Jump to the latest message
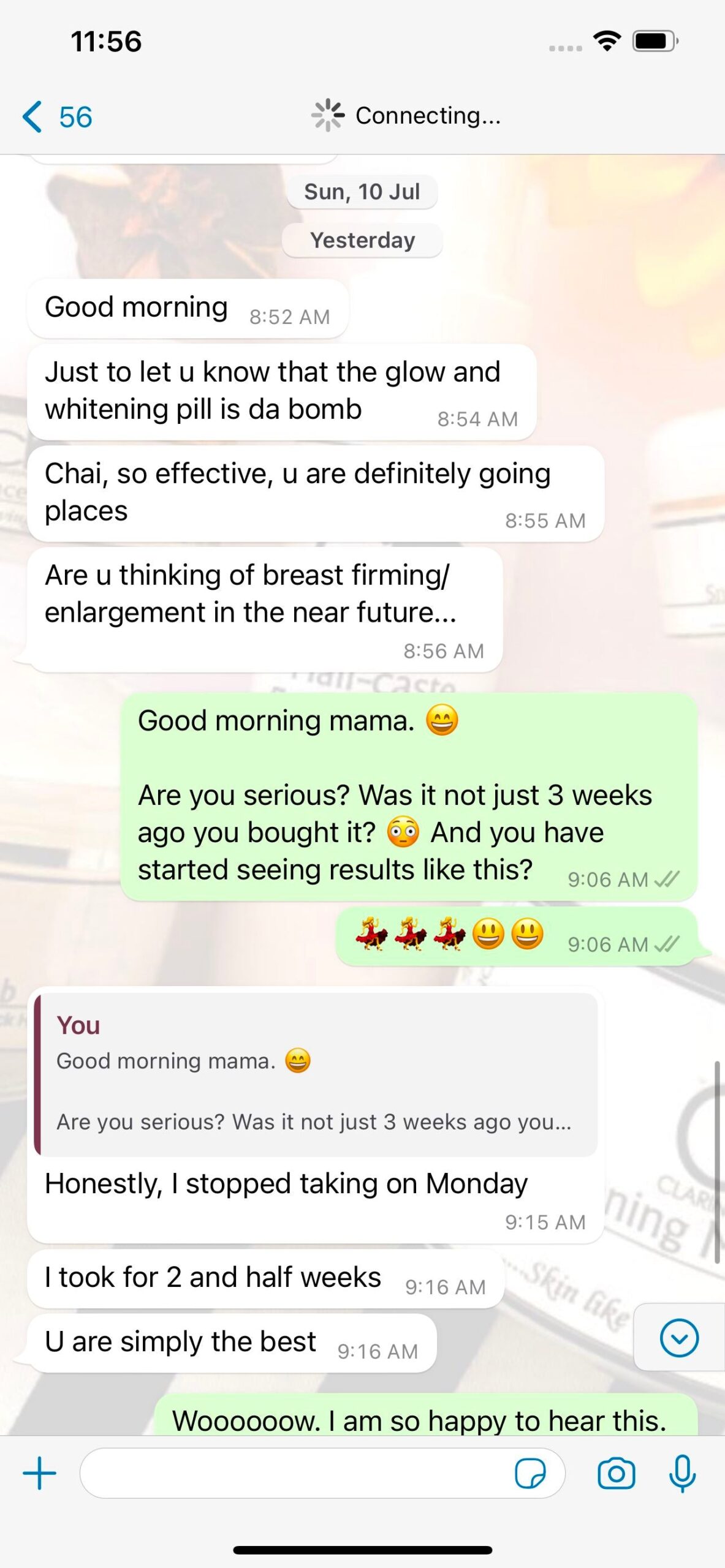This screenshot has height=1568, width=725. [679, 1338]
